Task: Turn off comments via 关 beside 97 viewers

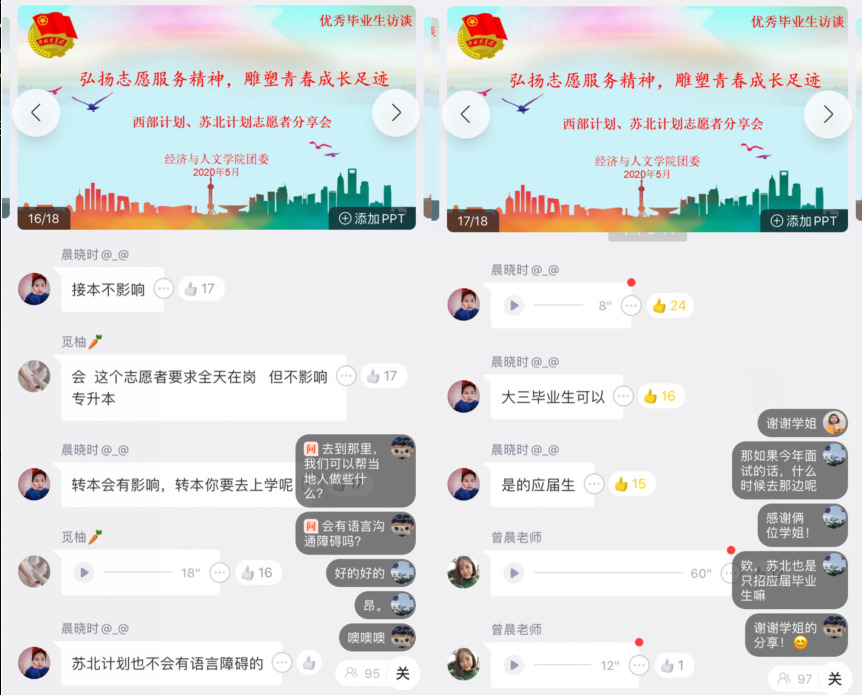Action: [x=834, y=679]
